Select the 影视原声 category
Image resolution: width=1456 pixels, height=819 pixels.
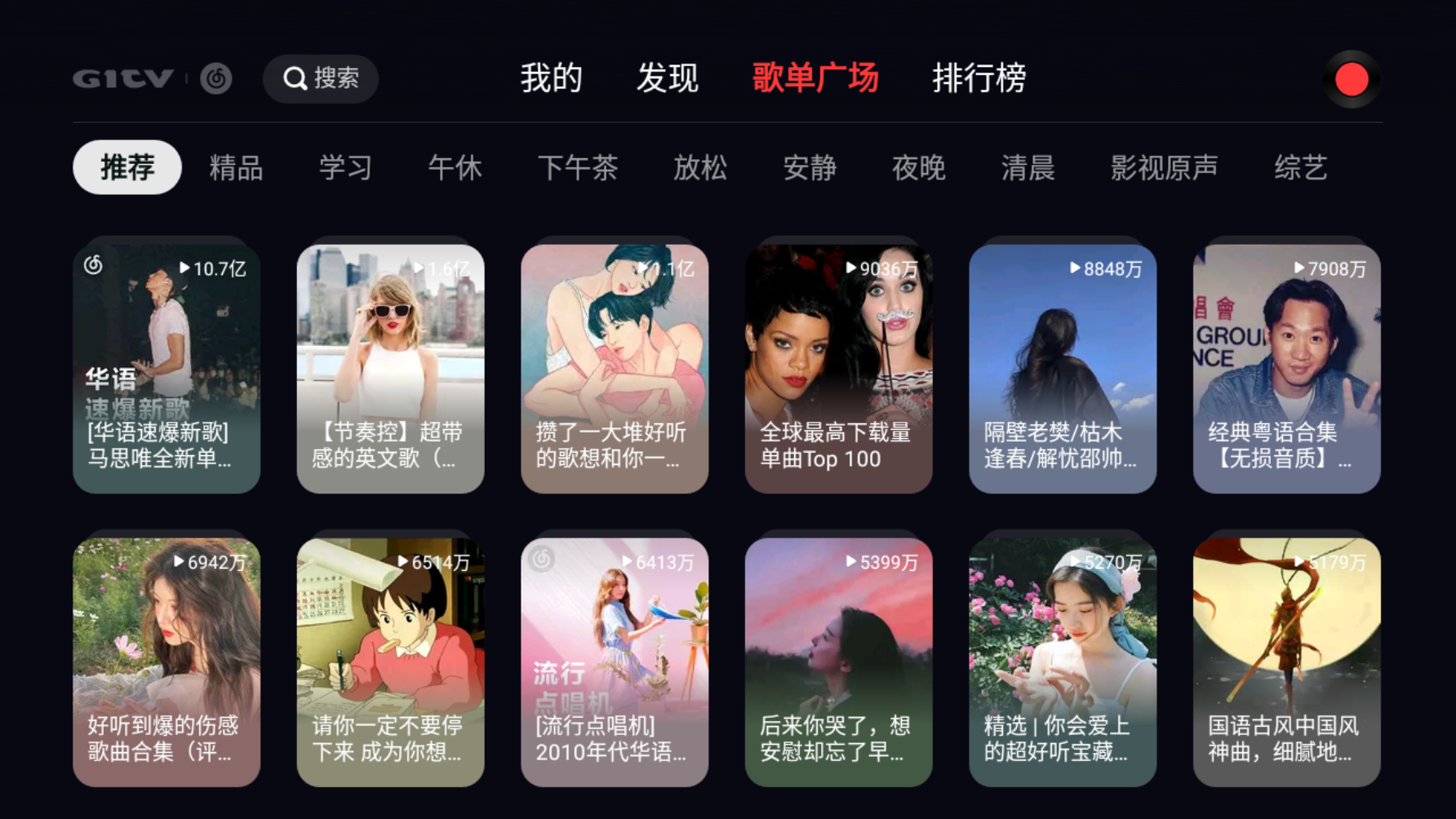(x=1164, y=167)
